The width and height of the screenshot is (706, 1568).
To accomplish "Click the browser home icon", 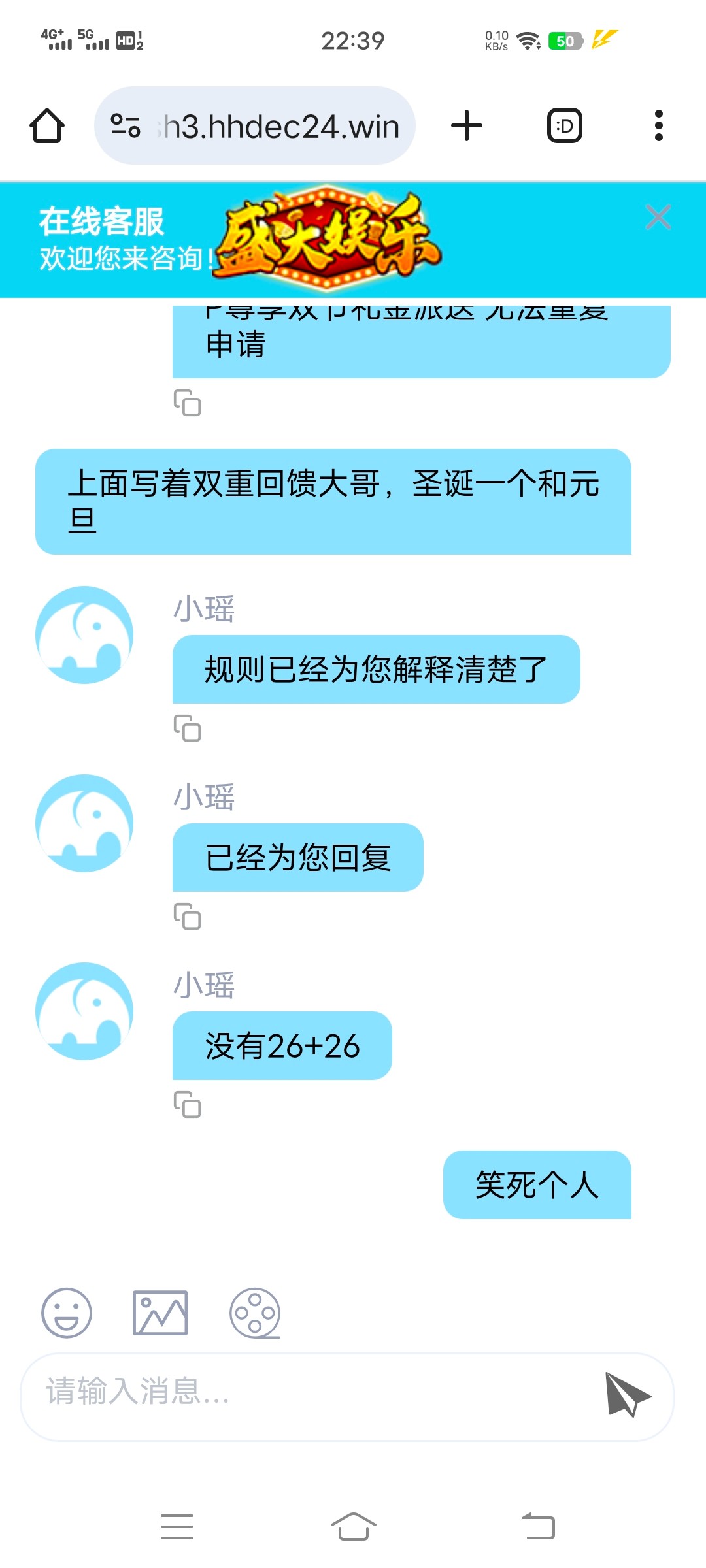I will [x=45, y=125].
